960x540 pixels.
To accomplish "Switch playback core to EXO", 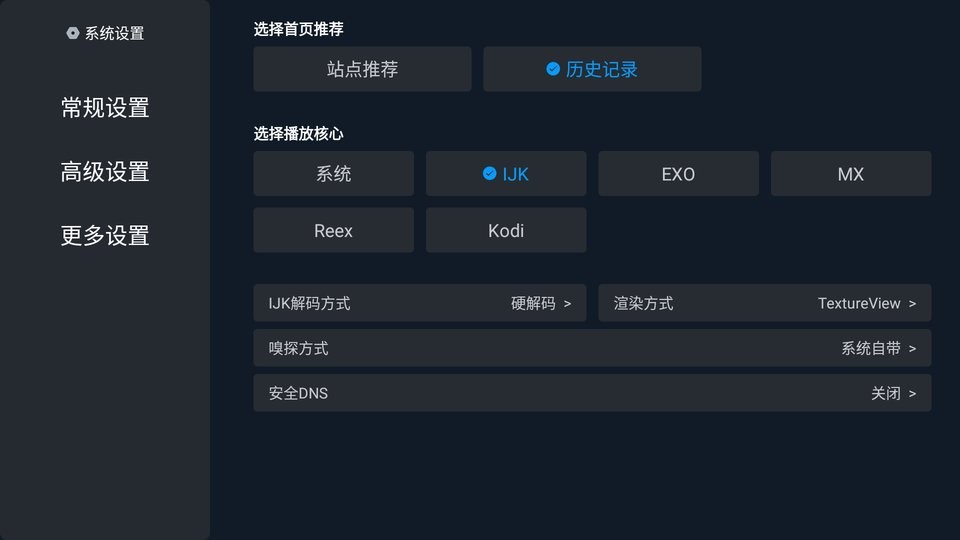I will (678, 174).
